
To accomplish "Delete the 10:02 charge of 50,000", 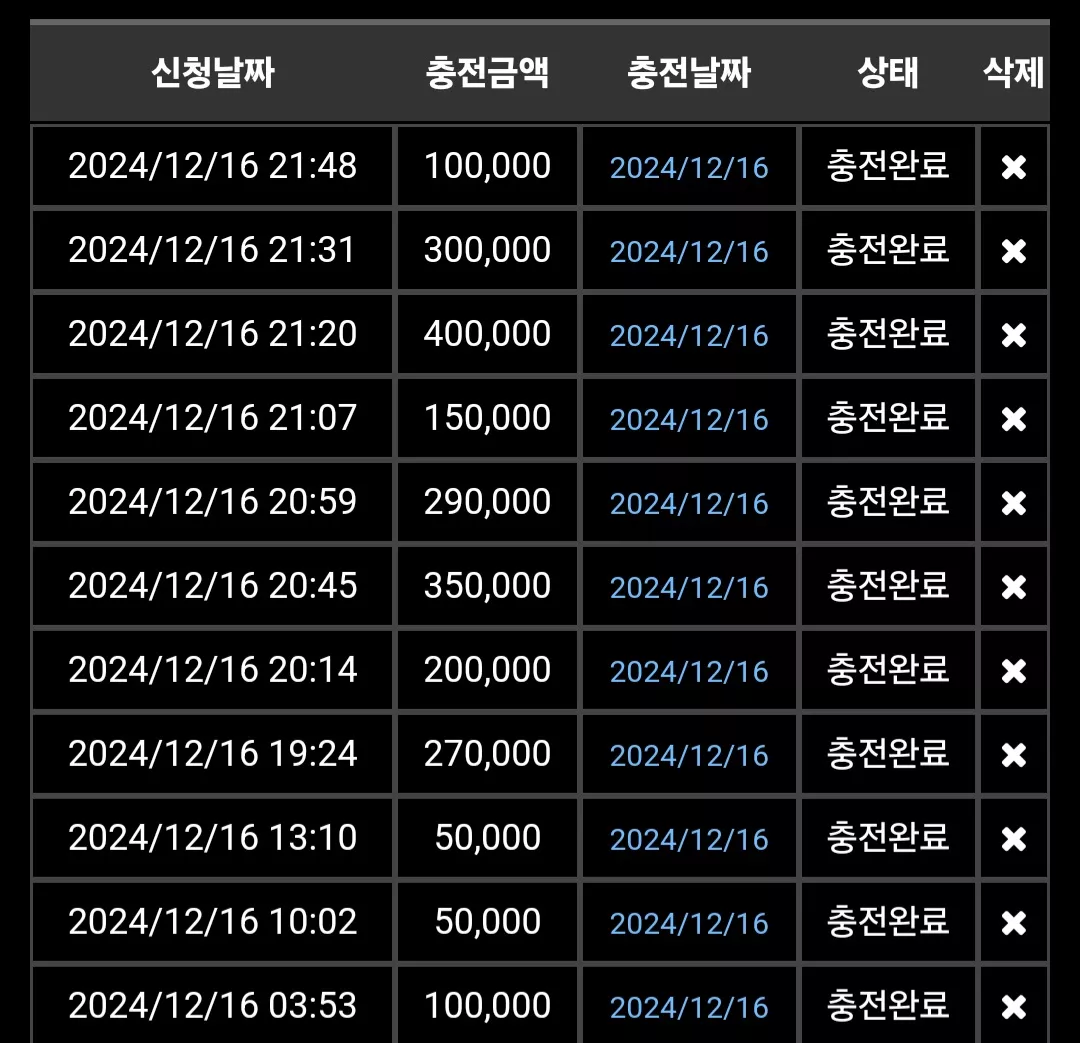I will (x=1013, y=923).
